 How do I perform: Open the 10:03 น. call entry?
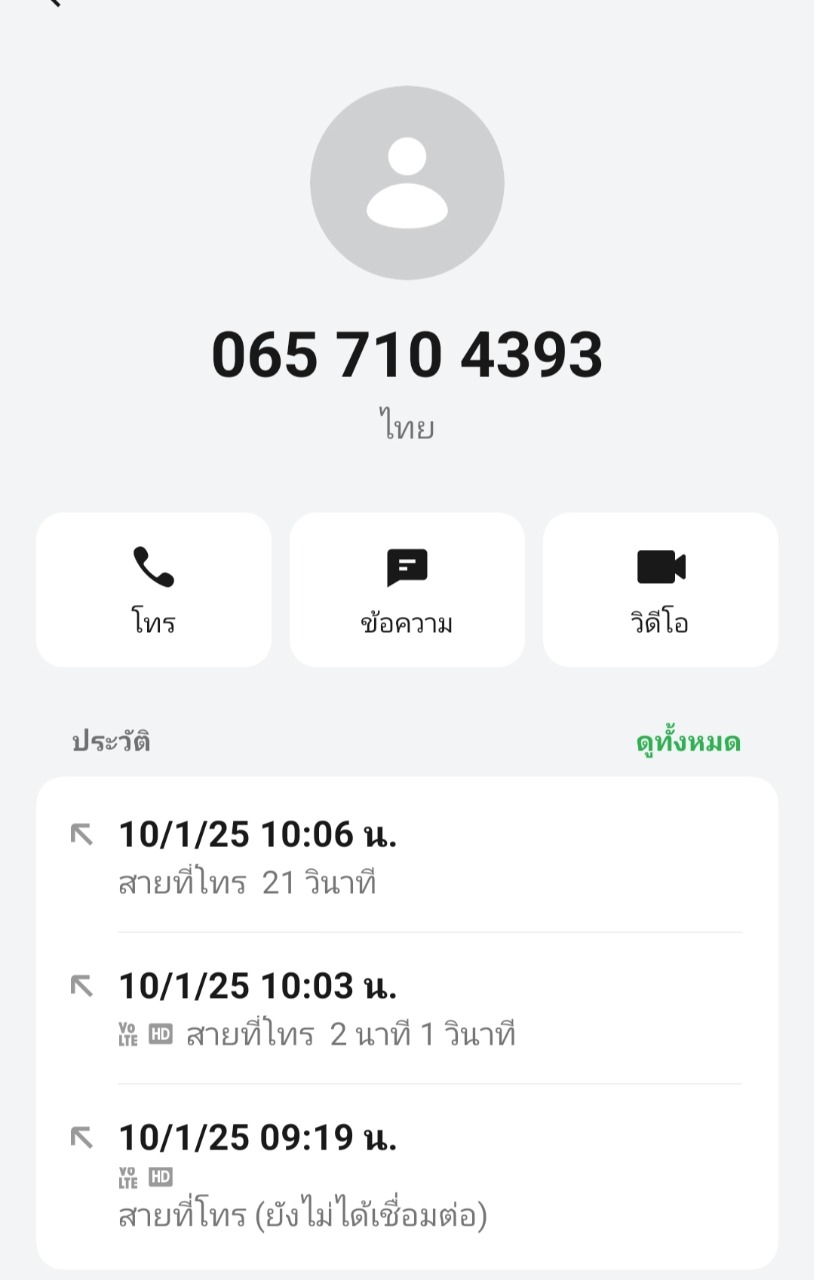point(407,1008)
